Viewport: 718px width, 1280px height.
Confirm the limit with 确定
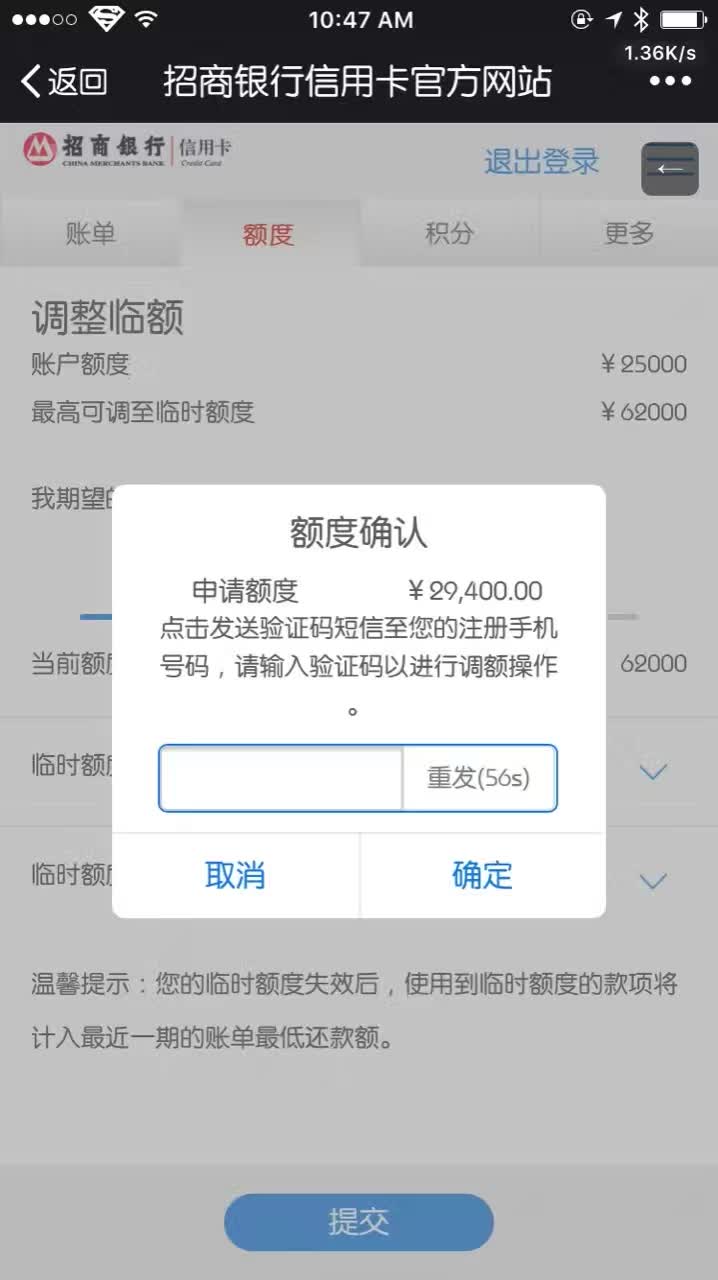point(482,875)
